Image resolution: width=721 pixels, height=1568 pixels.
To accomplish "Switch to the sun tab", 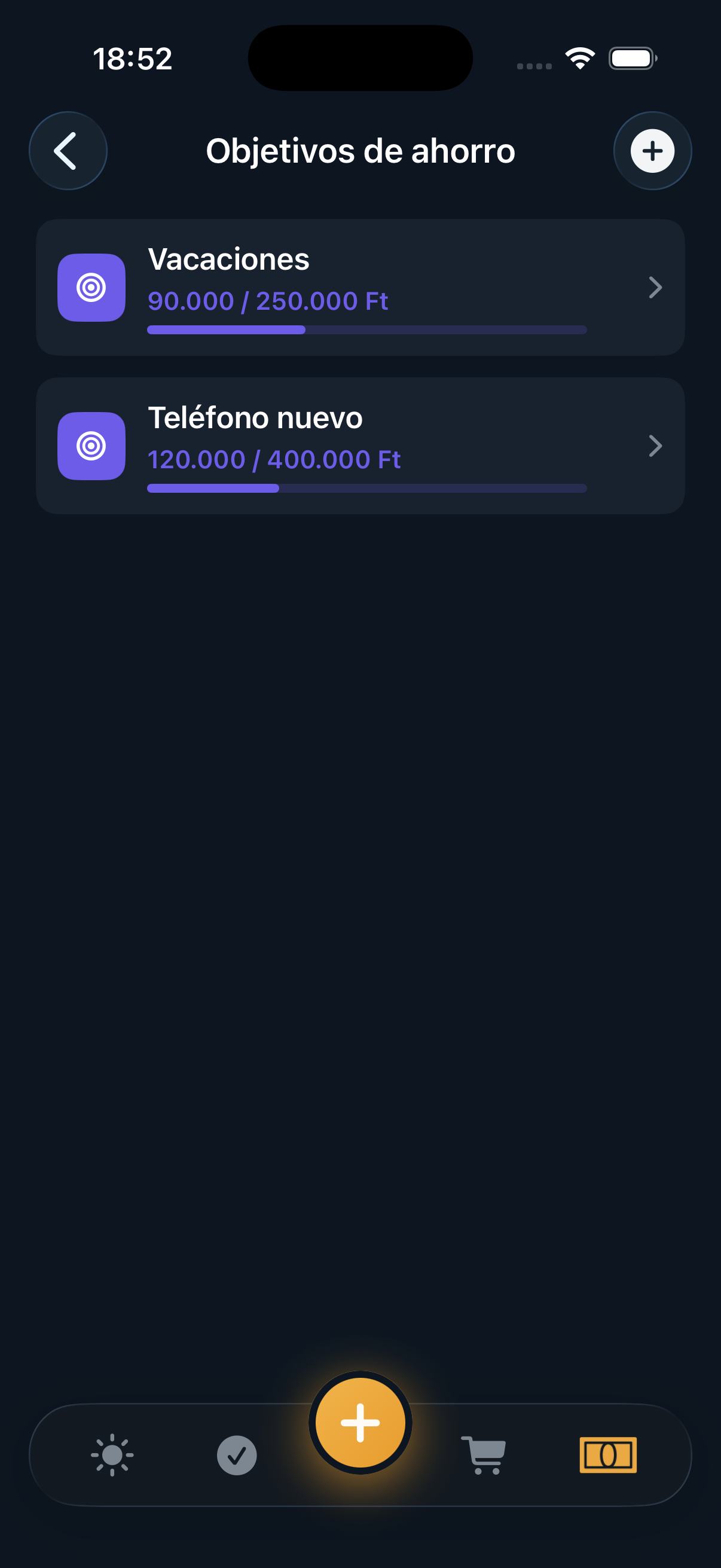I will click(x=112, y=1455).
